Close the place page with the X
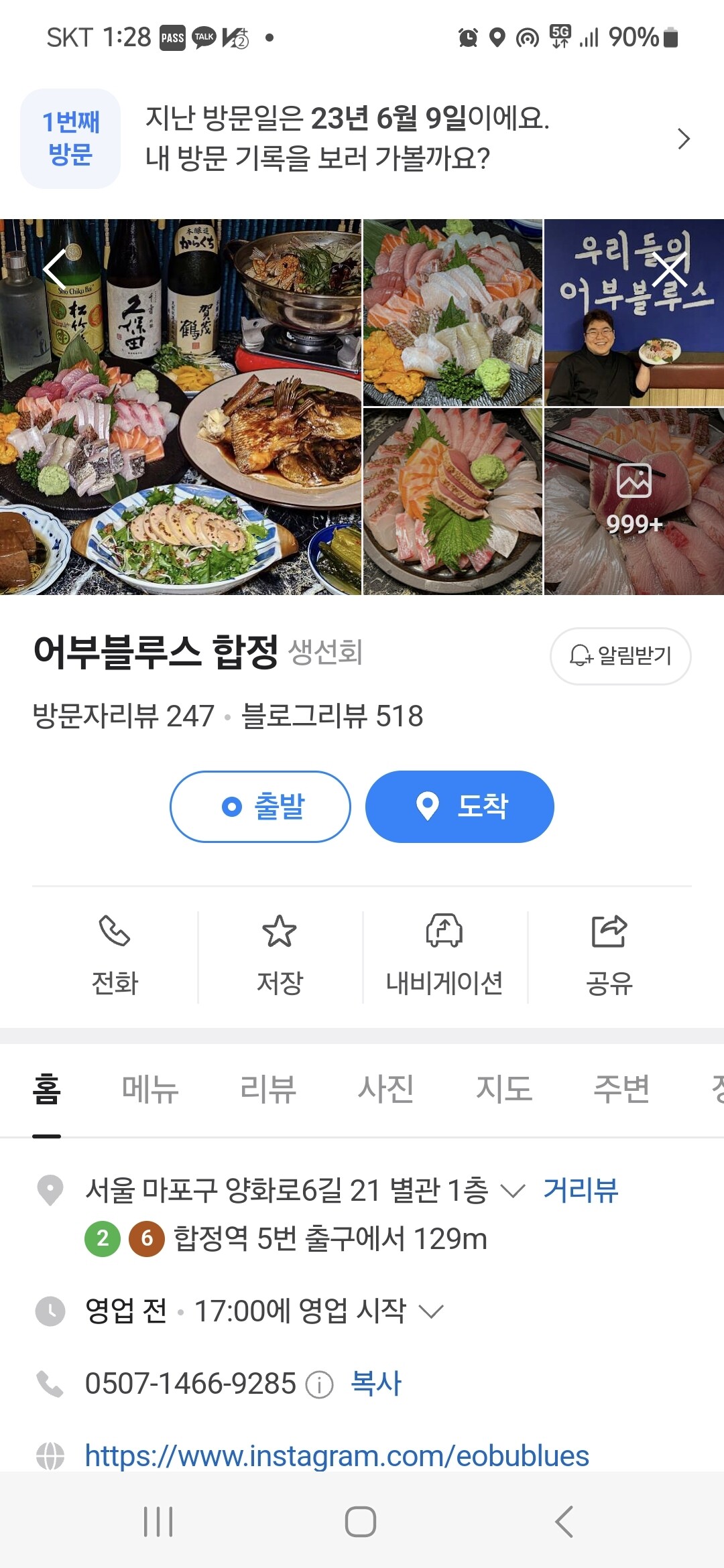724x1568 pixels. [x=670, y=269]
